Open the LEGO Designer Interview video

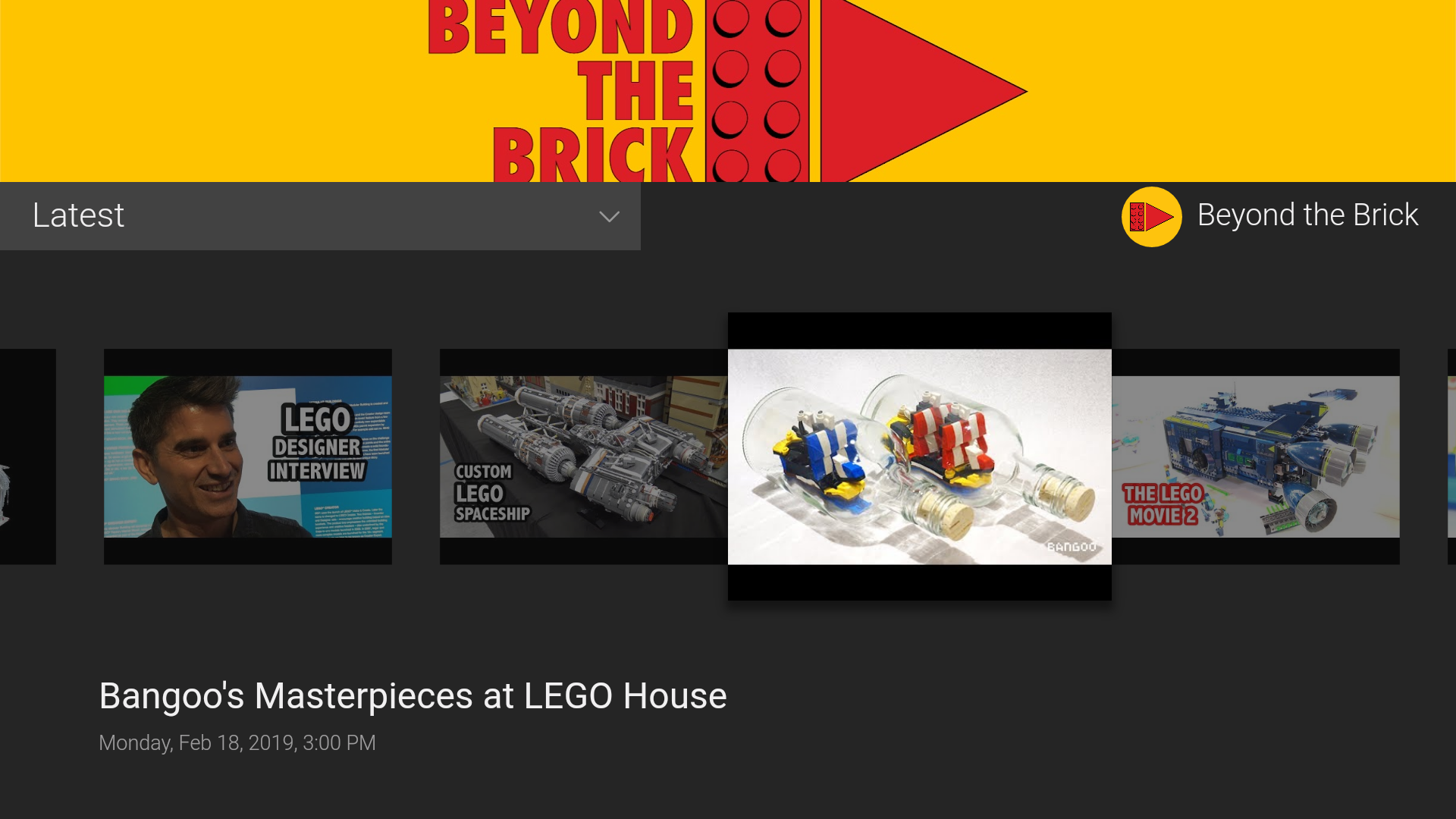[248, 457]
